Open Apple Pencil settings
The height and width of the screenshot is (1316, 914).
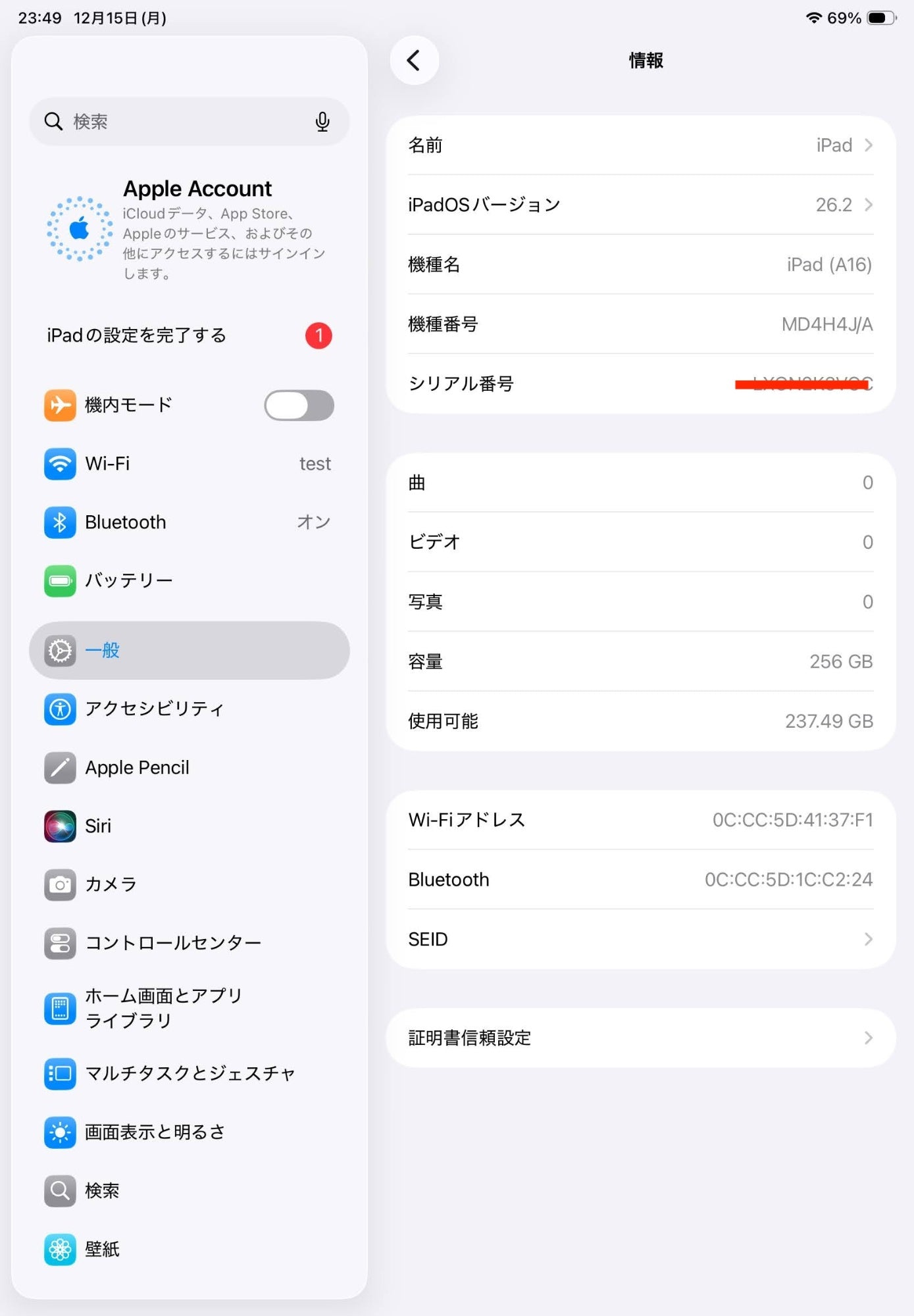click(189, 768)
